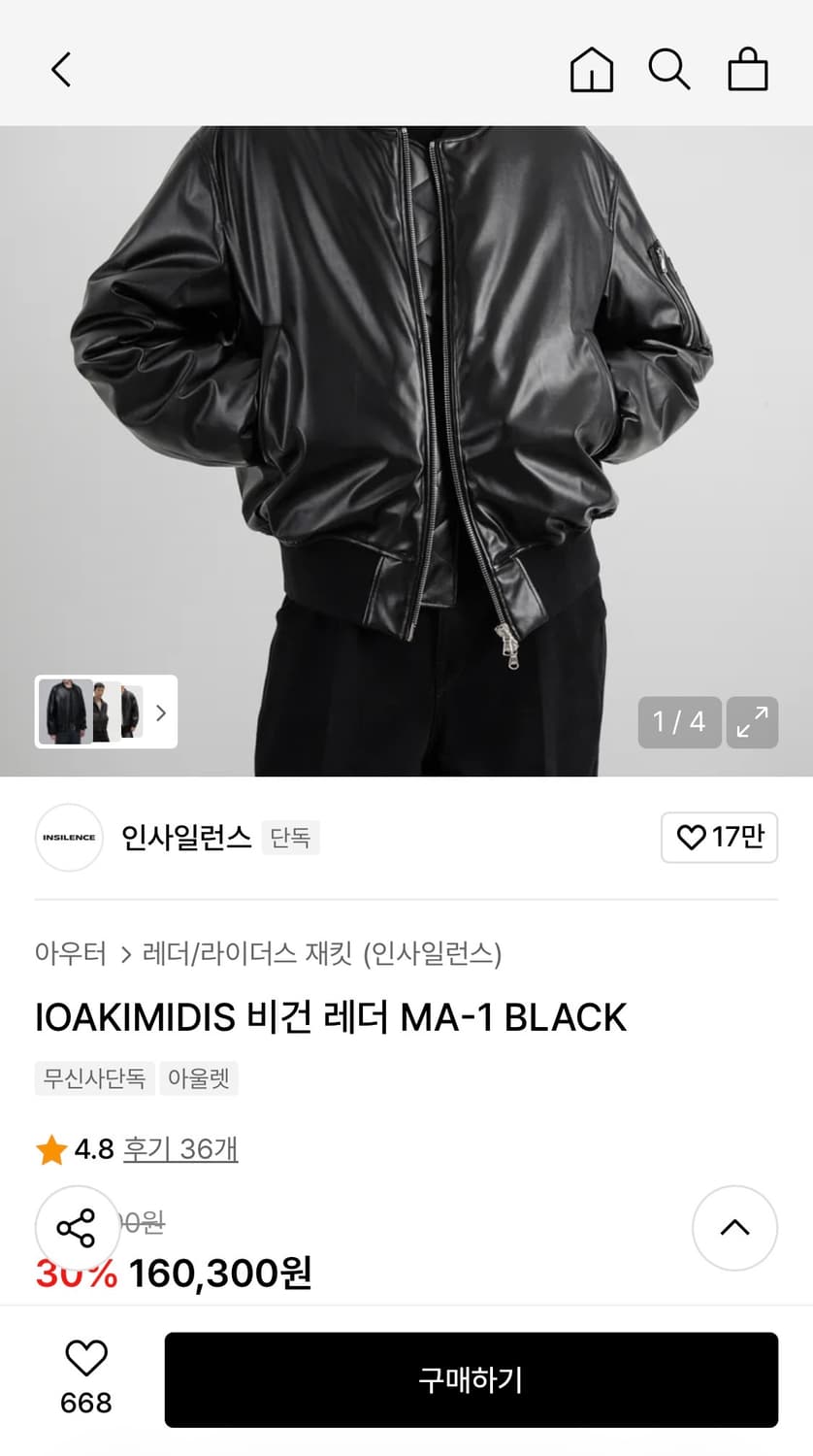
Task: Open the 후기 36개 reviews link
Action: [180, 1148]
